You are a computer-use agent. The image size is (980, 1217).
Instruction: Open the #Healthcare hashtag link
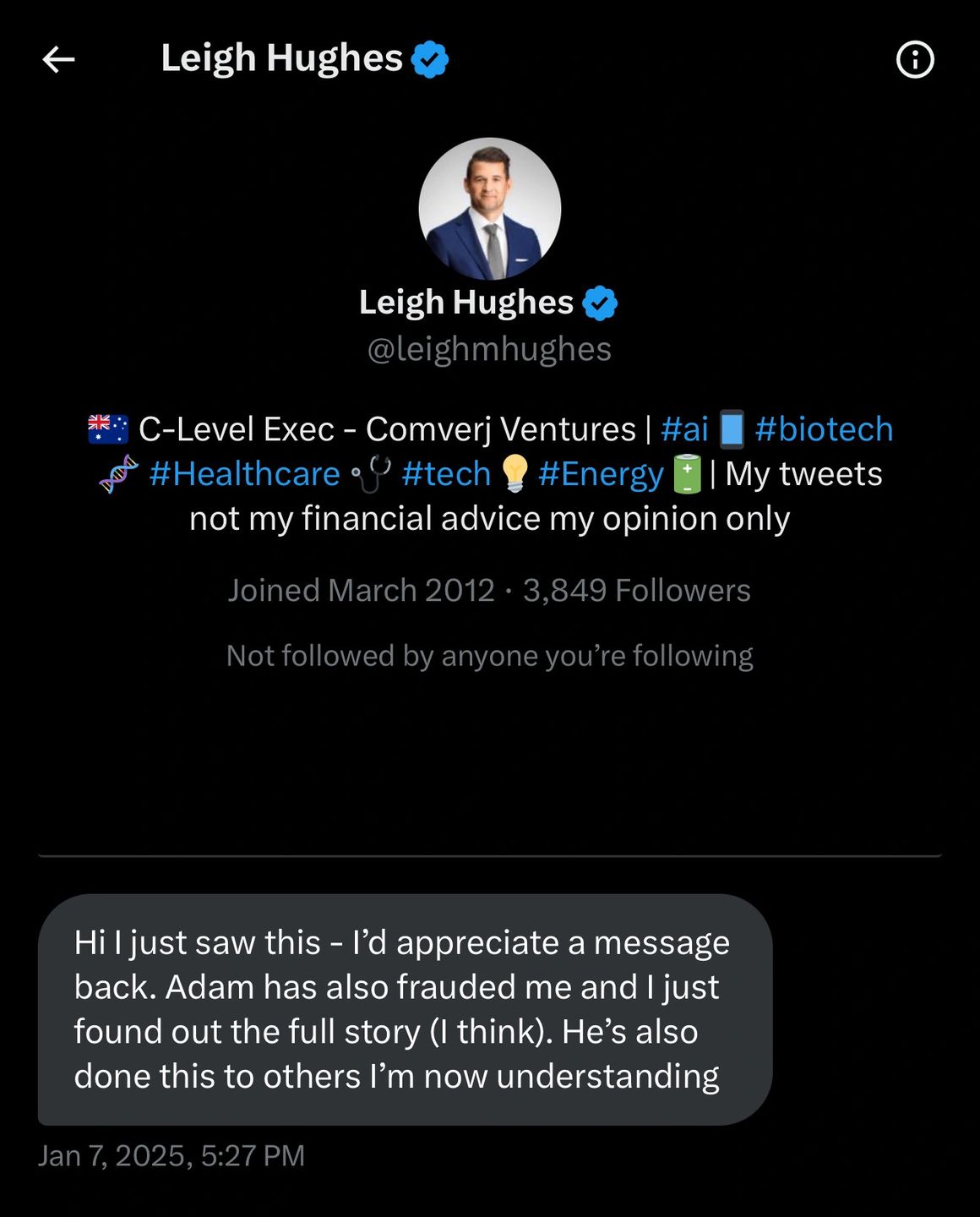(244, 474)
